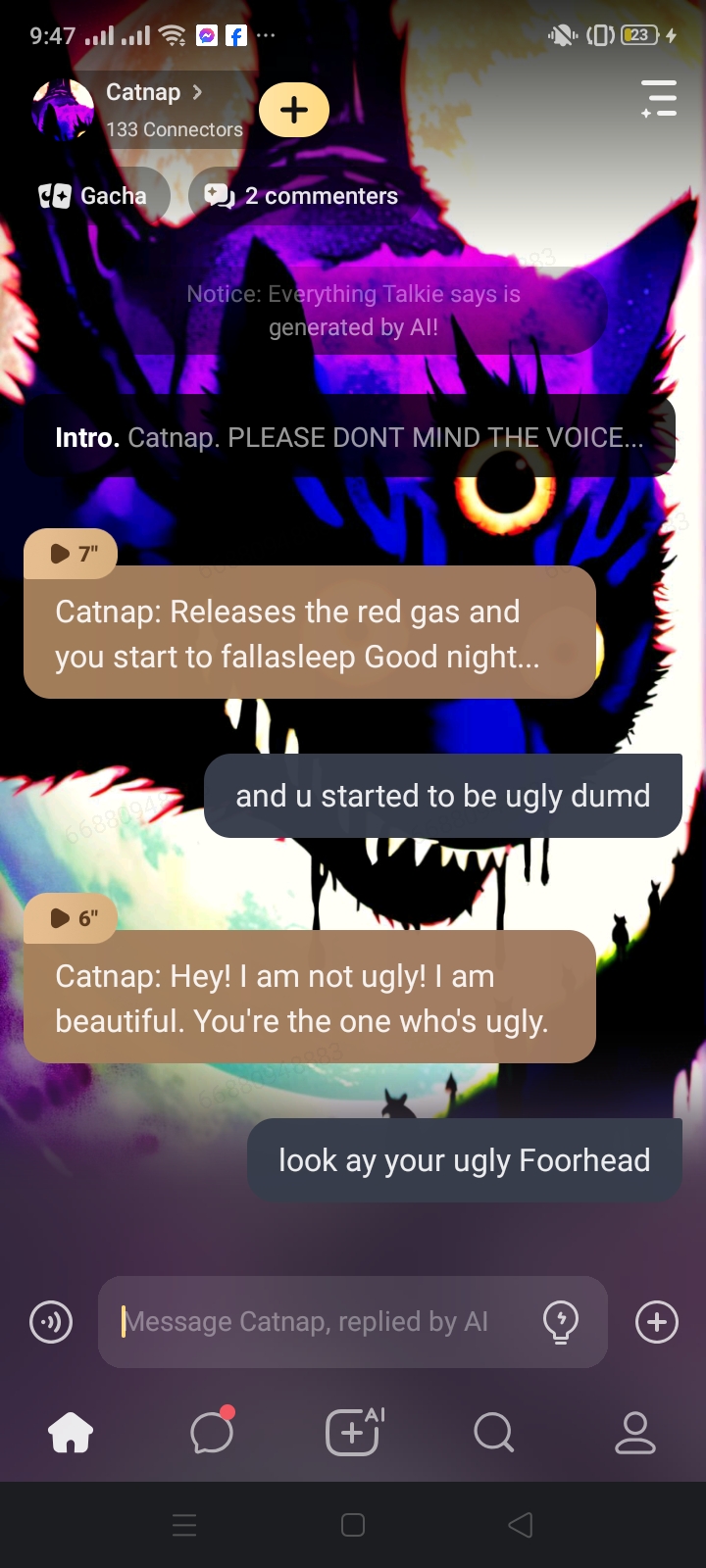Open the Gacha chip
Viewport: 706px width, 1568px height.
(x=95, y=196)
